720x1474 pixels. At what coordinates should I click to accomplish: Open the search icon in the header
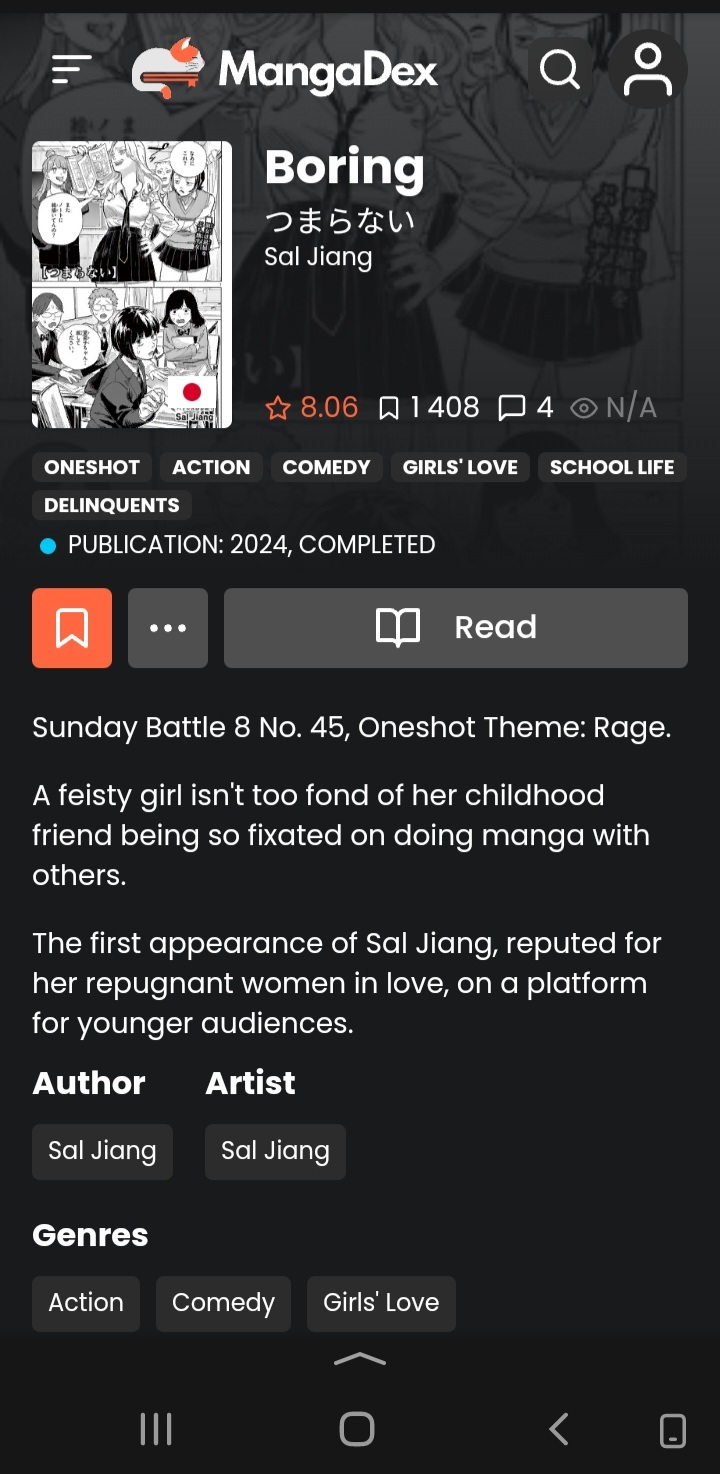tap(560, 69)
